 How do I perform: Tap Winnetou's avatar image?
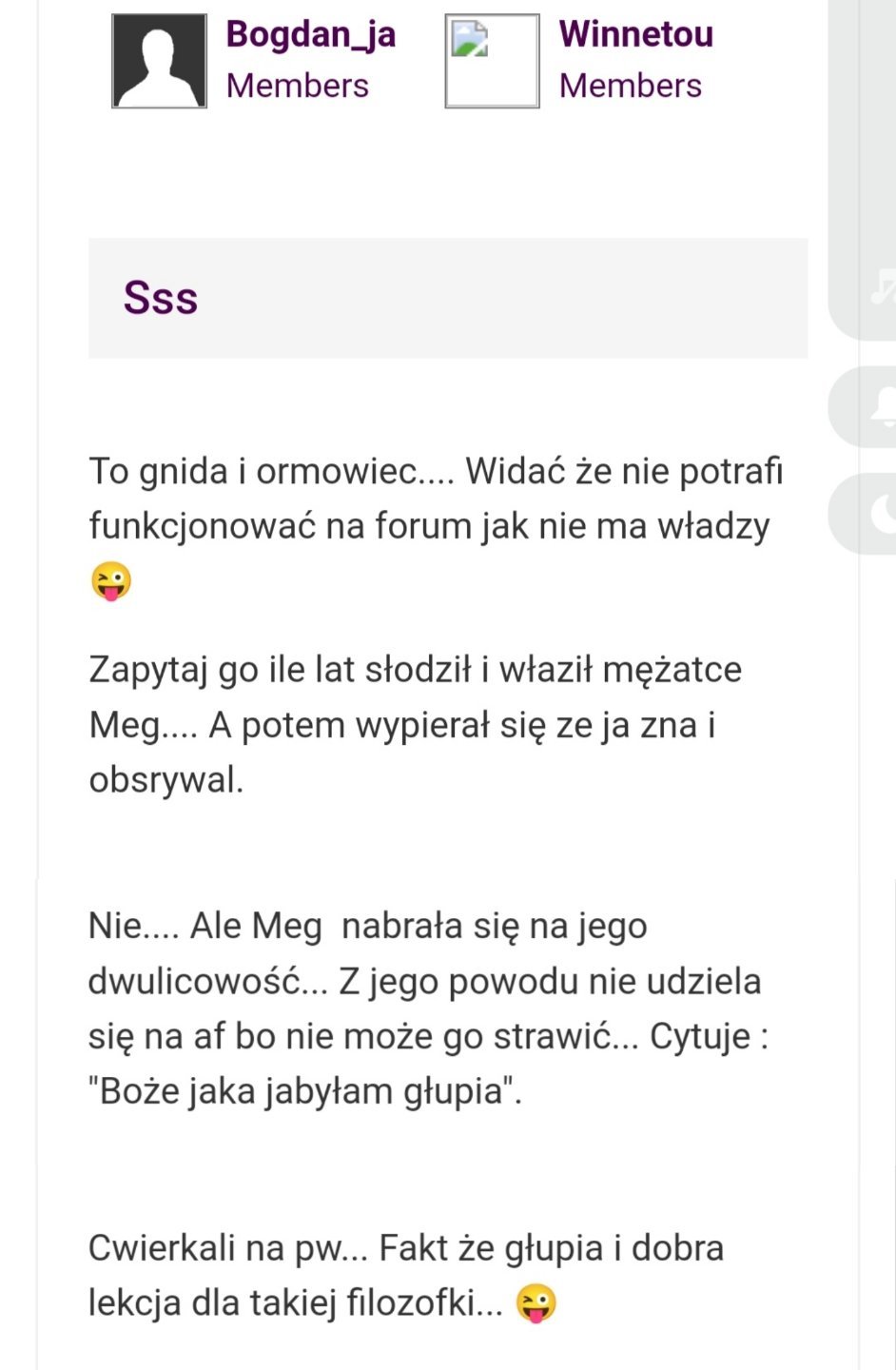coord(492,61)
